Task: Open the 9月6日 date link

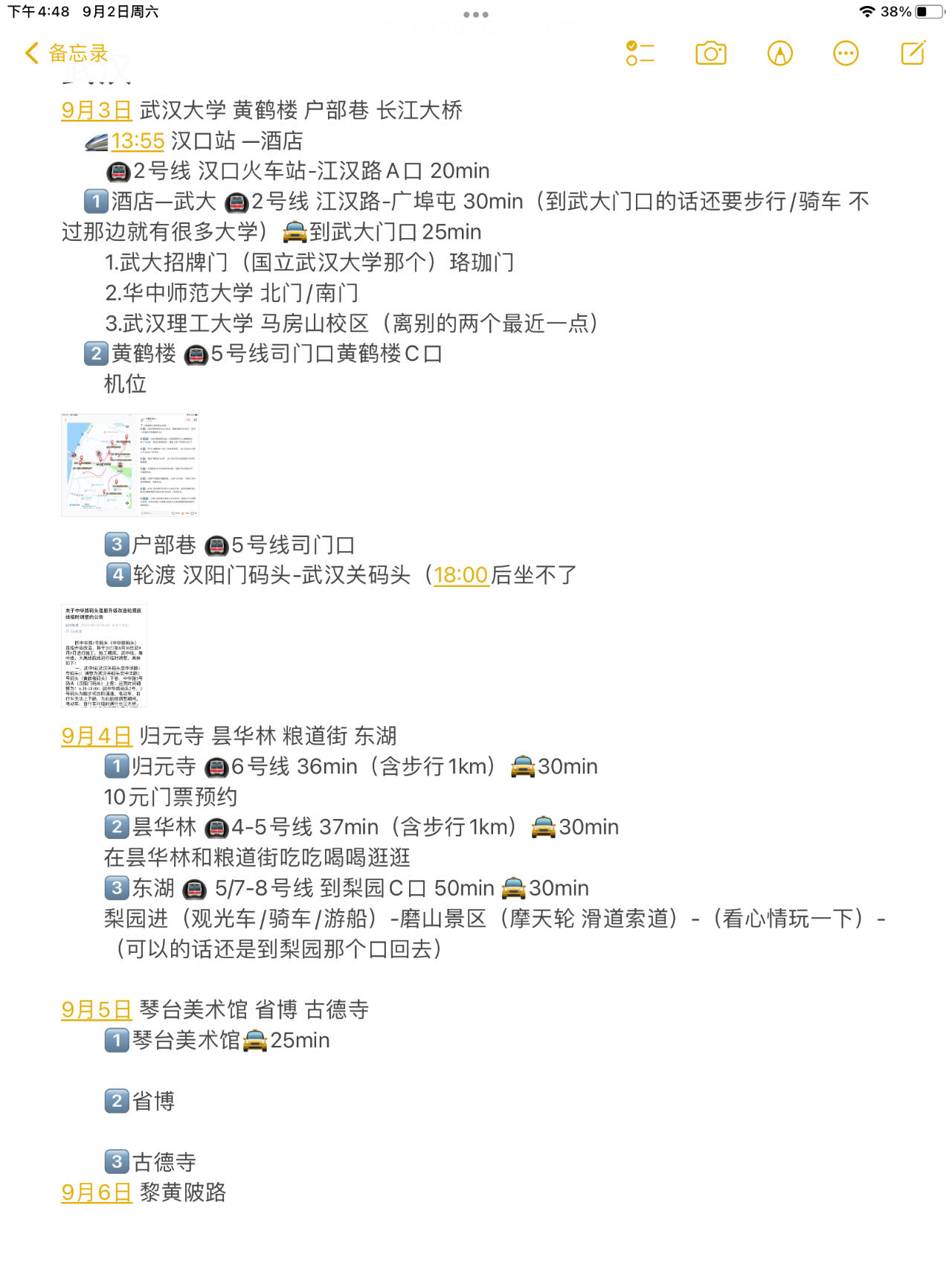Action: (97, 1192)
